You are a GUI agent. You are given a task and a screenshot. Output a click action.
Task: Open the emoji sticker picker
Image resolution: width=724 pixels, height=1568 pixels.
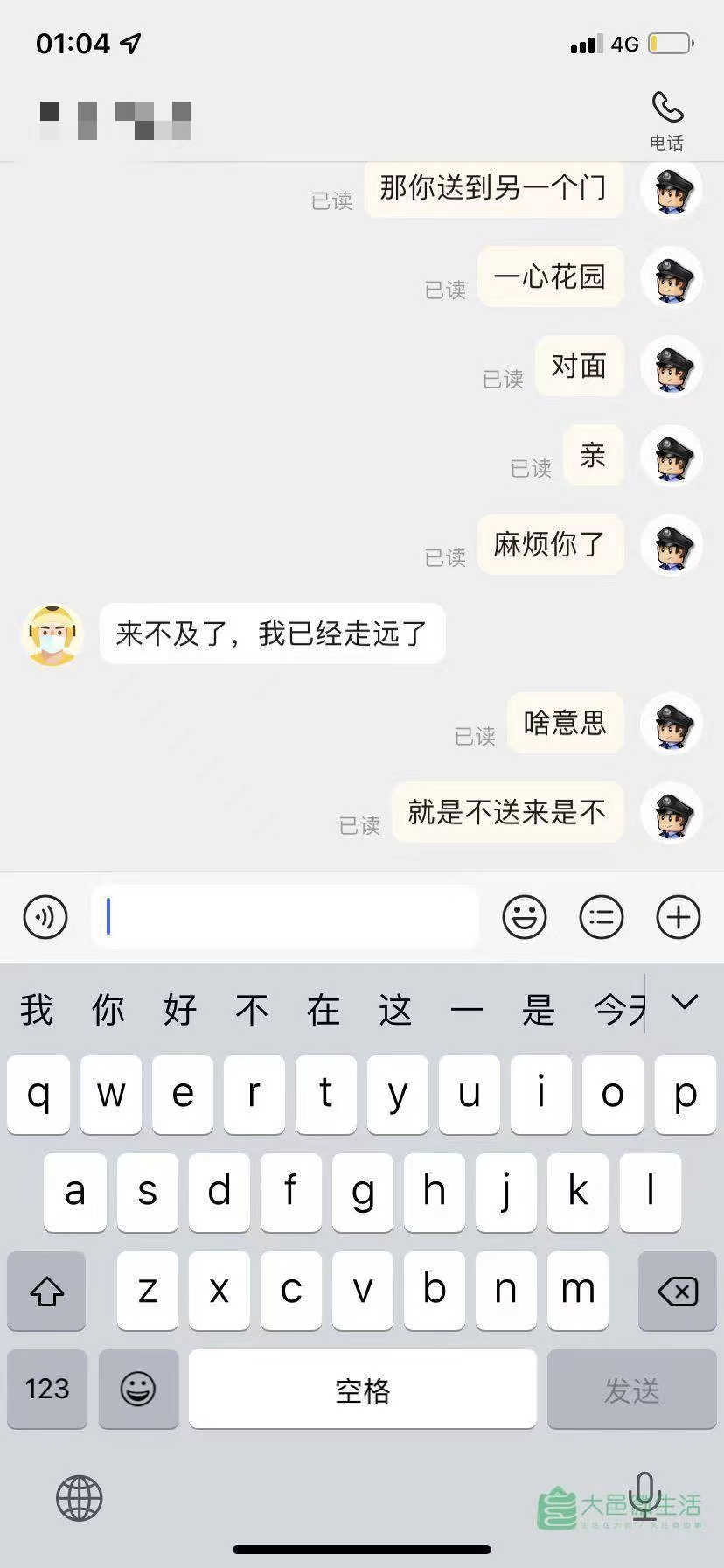(x=525, y=917)
